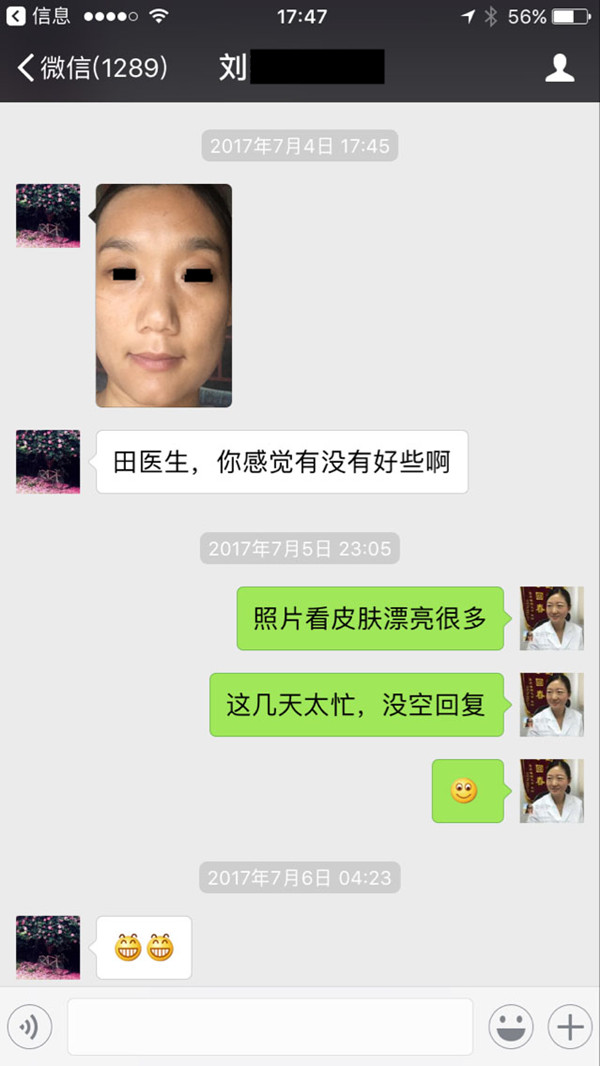
Task: Switch to voice message input
Action: click(30, 1026)
